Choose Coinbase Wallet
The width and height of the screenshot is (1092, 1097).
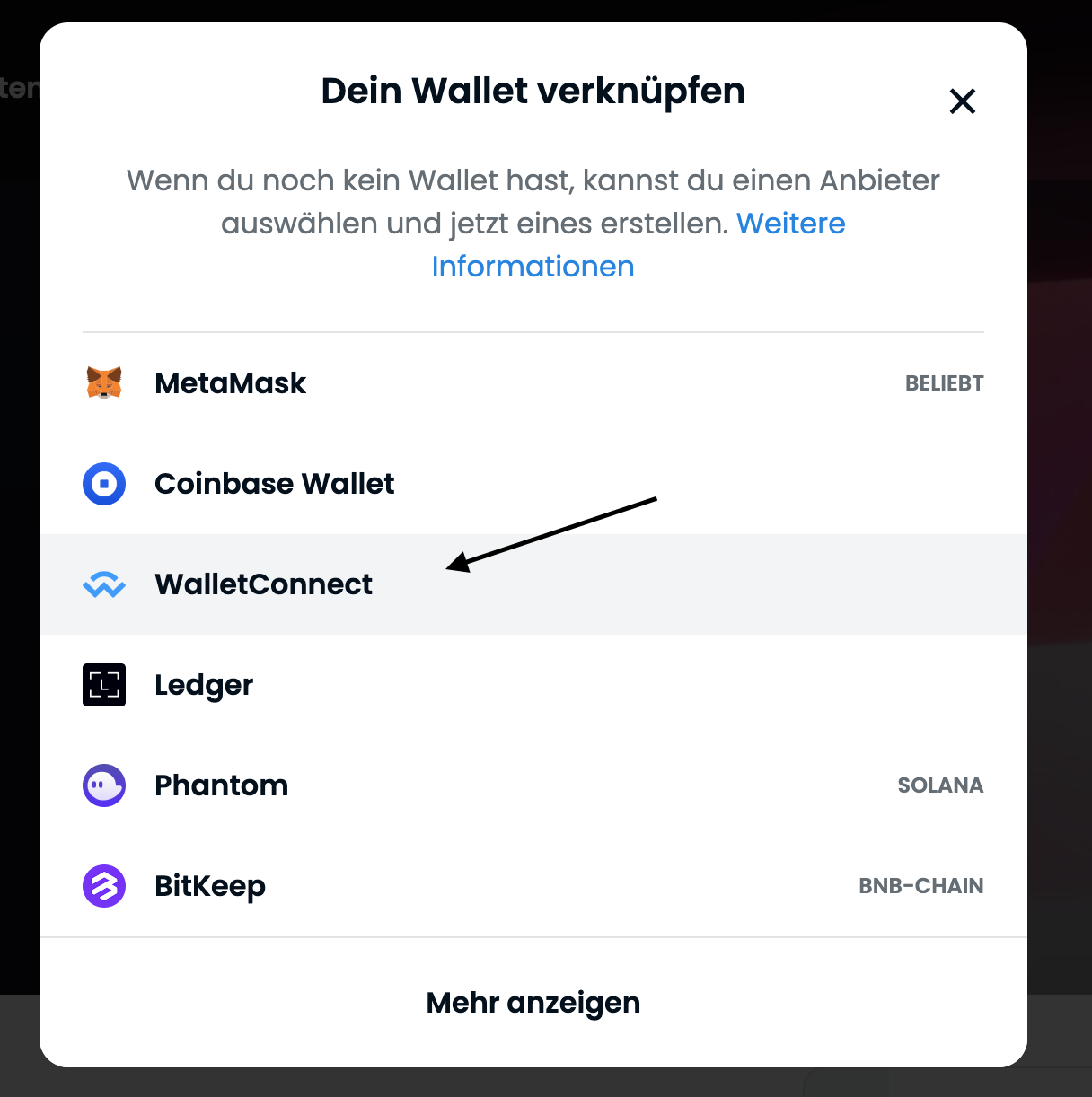[x=274, y=484]
